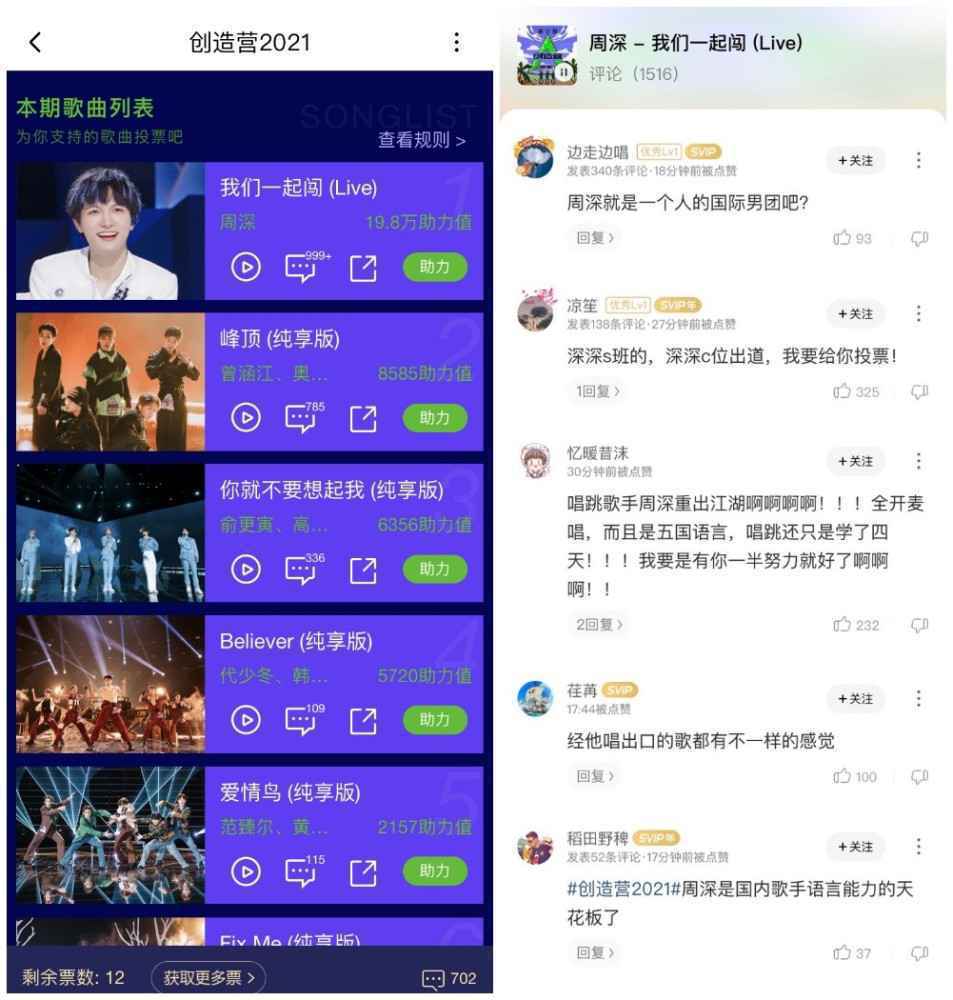Tap 助力 for 我们一起闯 (Live)
The image size is (953, 1000).
pyautogui.click(x=434, y=268)
